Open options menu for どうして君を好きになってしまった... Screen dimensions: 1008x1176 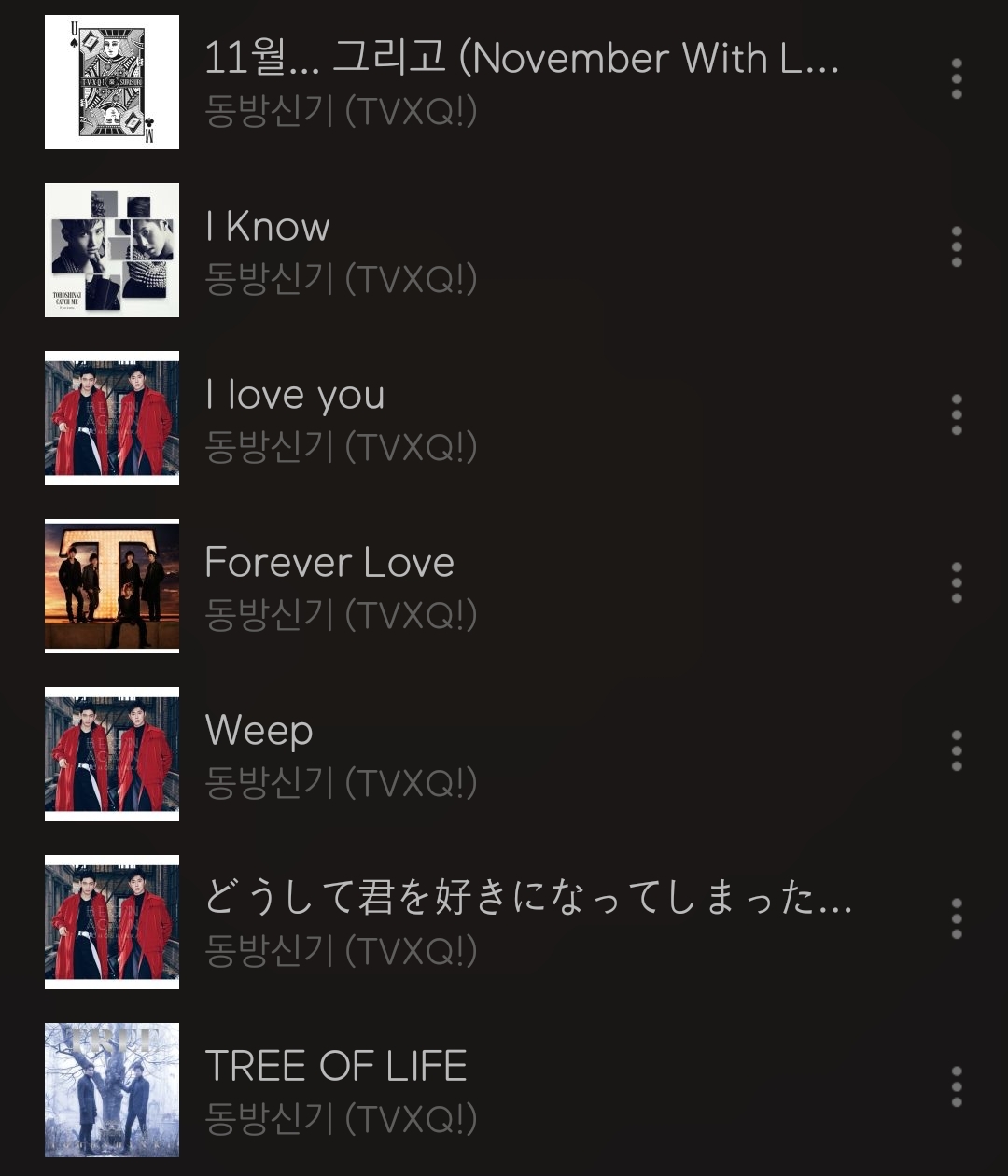957,919
